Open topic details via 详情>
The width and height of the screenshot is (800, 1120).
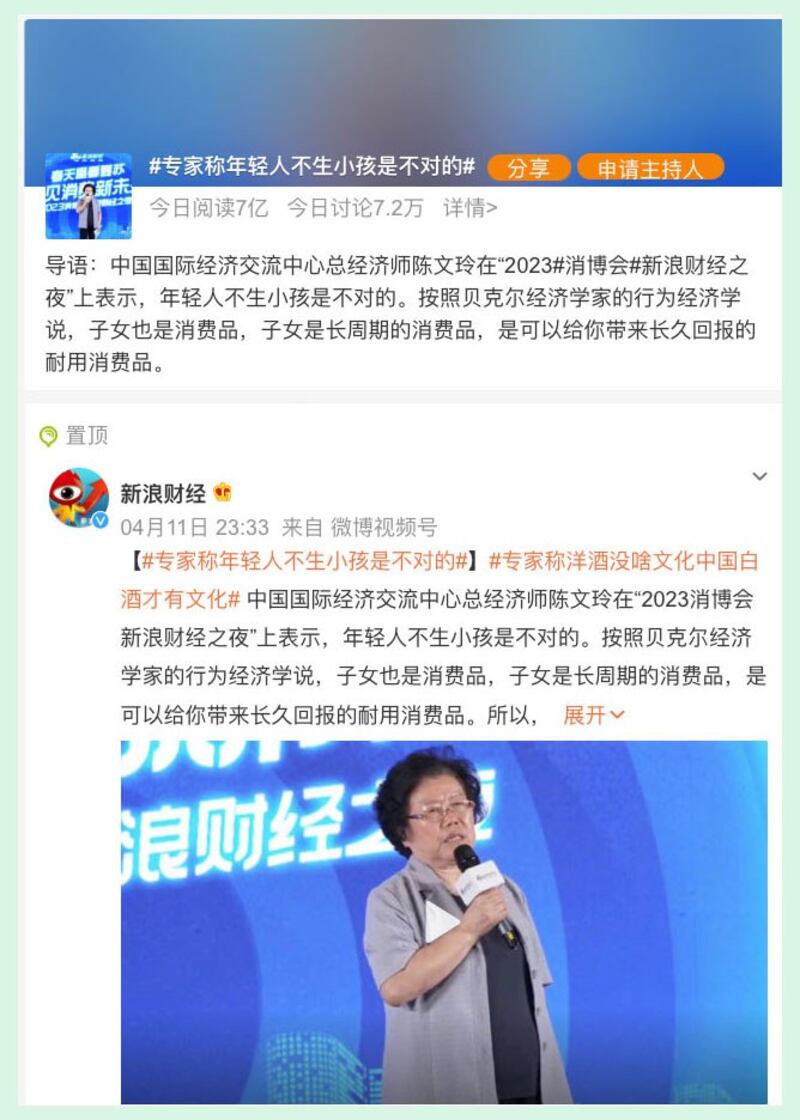coord(470,208)
